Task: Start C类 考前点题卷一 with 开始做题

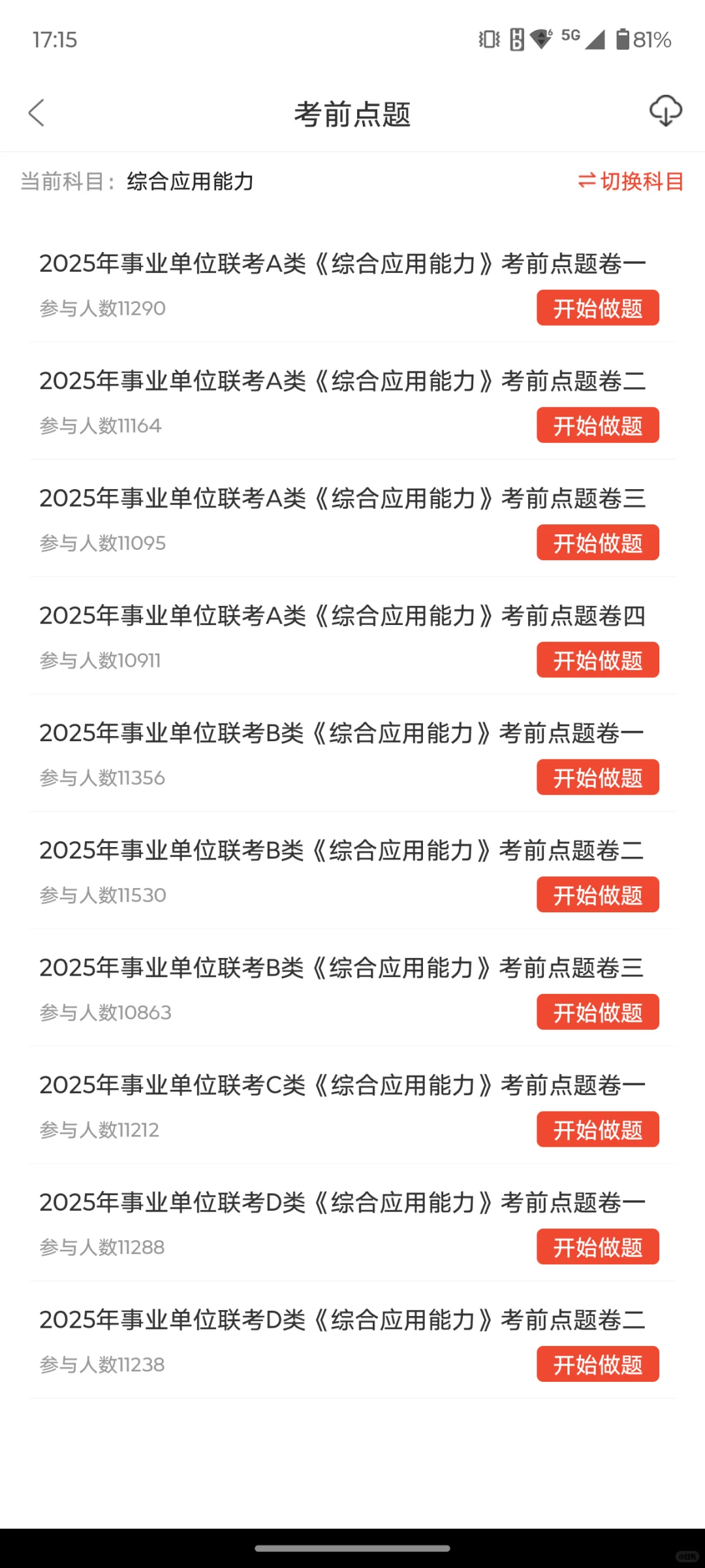Action: click(598, 1129)
